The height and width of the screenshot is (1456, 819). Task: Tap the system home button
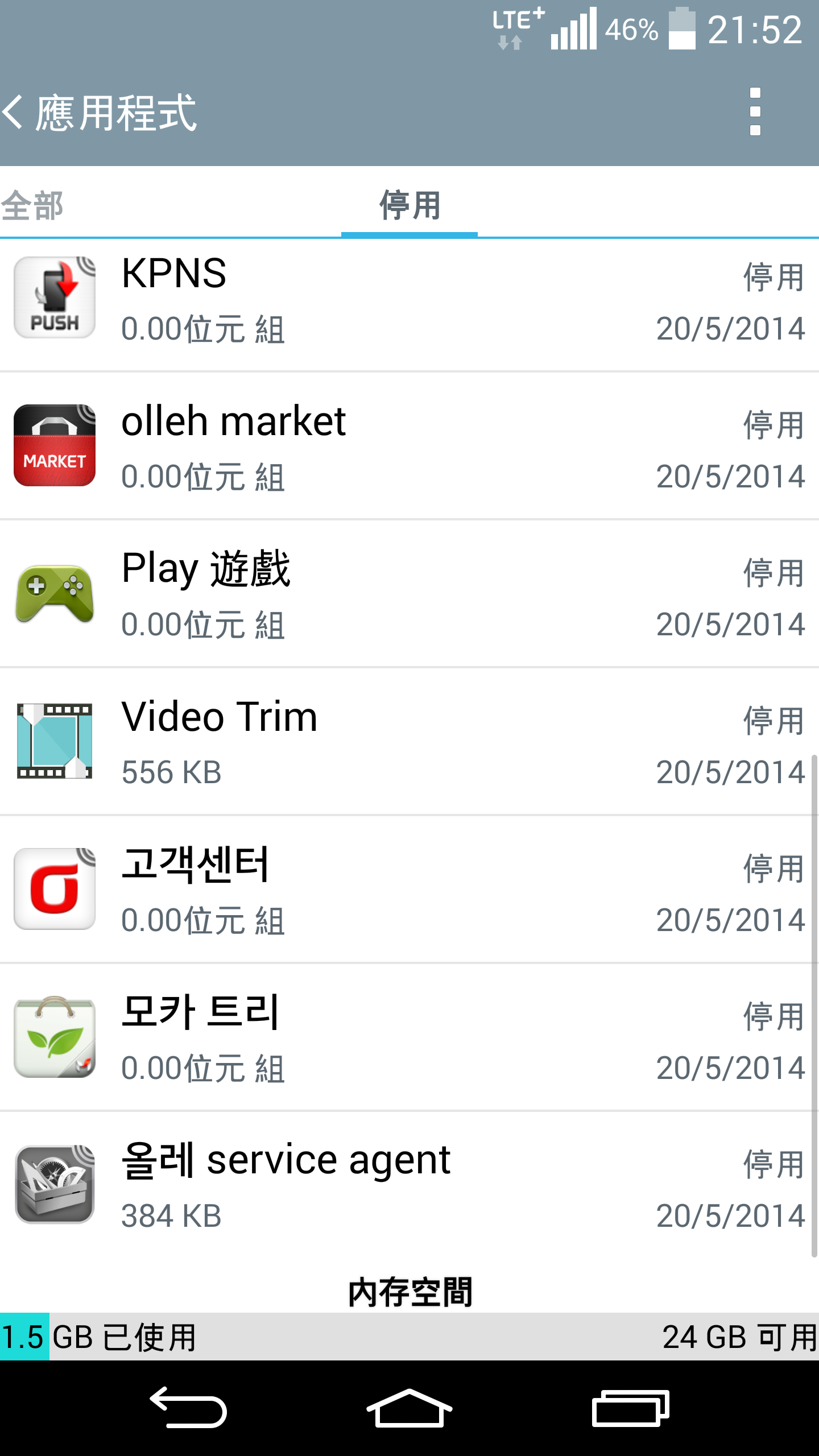(x=409, y=1408)
